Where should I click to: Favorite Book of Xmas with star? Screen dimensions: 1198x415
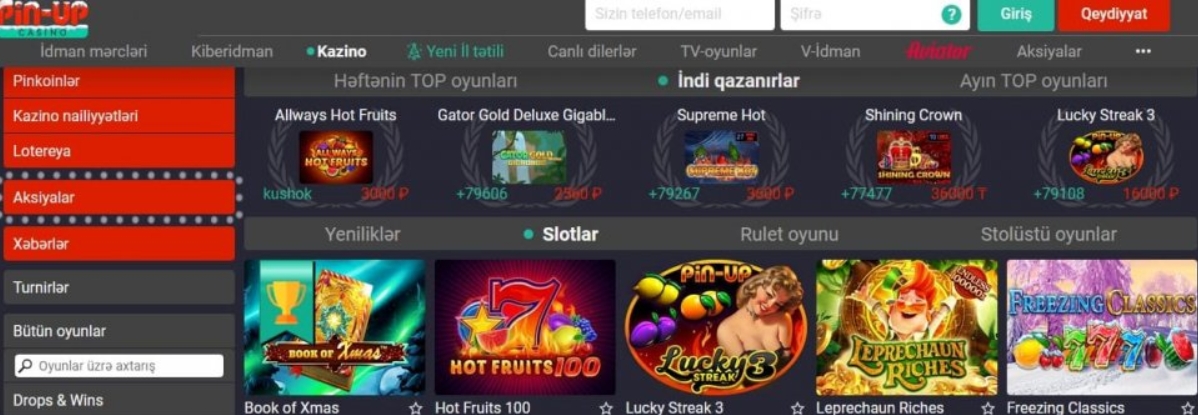pyautogui.click(x=415, y=408)
